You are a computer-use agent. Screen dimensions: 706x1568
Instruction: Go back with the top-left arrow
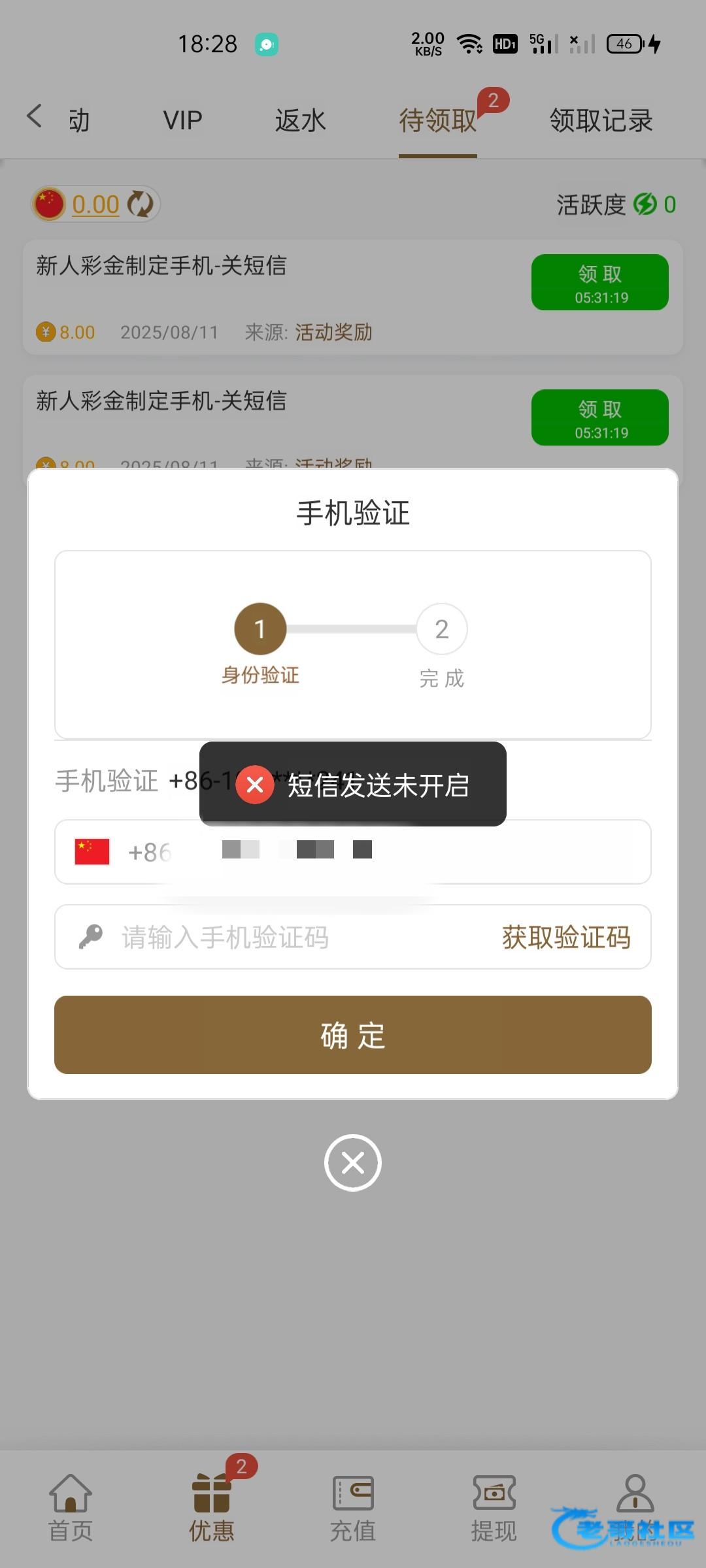(x=34, y=118)
